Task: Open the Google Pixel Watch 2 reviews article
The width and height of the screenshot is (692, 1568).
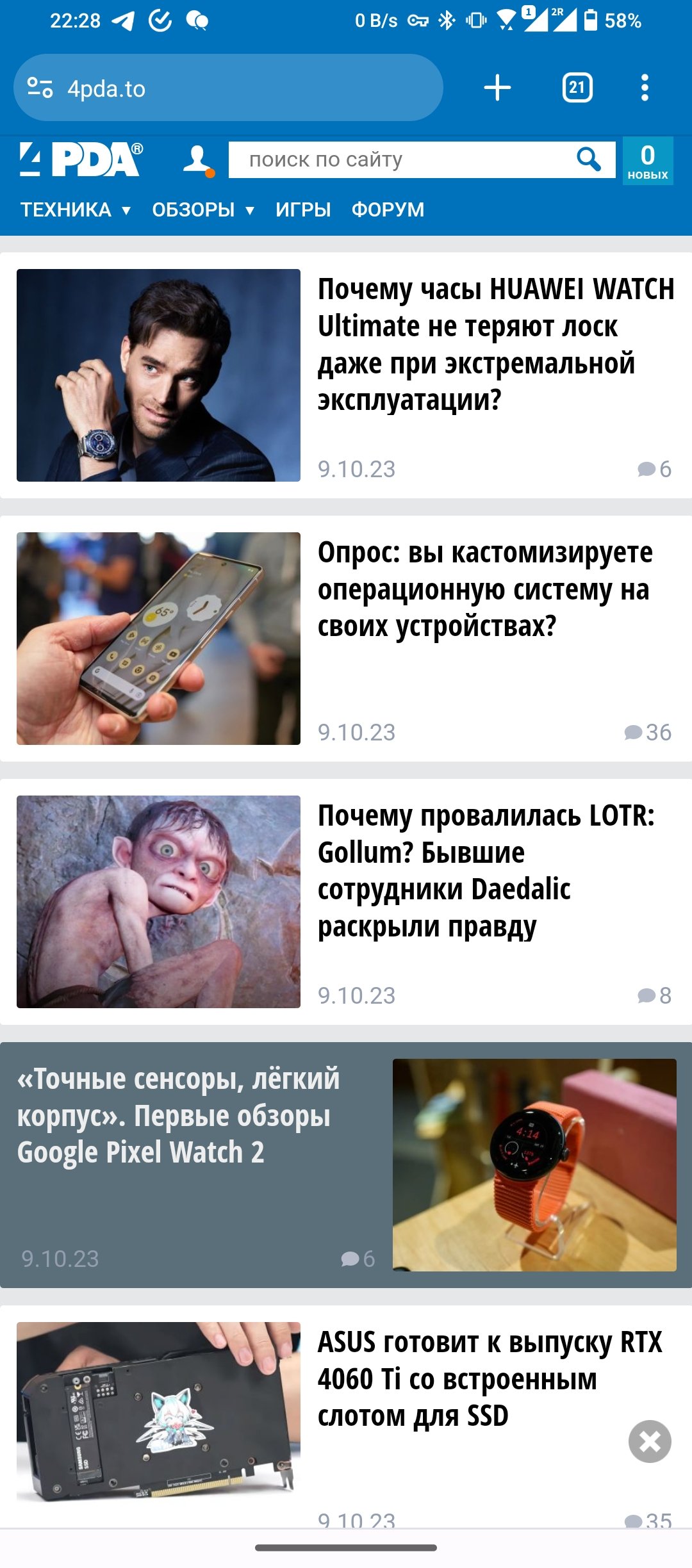Action: [x=178, y=1115]
